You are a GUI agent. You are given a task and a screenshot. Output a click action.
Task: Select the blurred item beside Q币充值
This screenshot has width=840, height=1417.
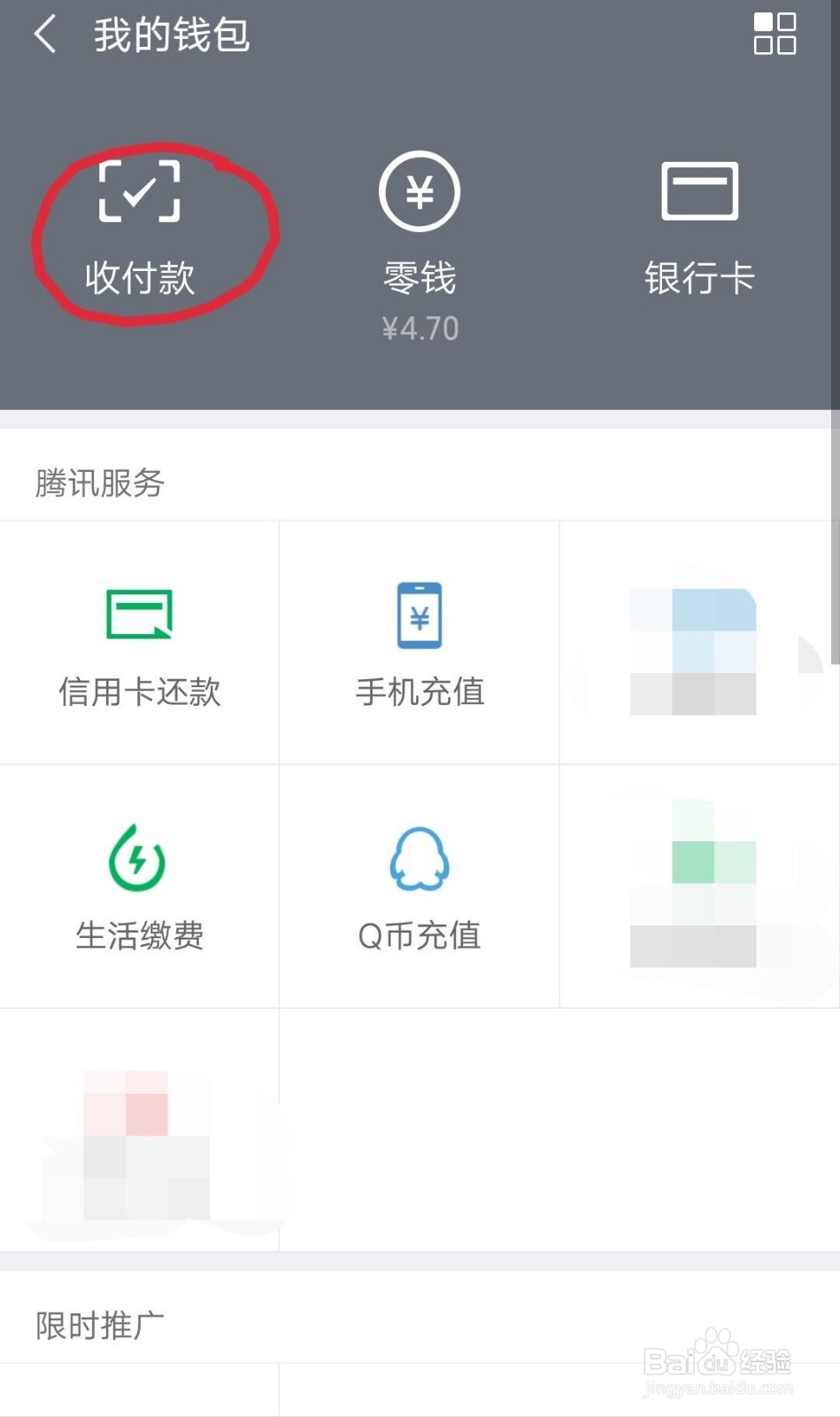699,886
